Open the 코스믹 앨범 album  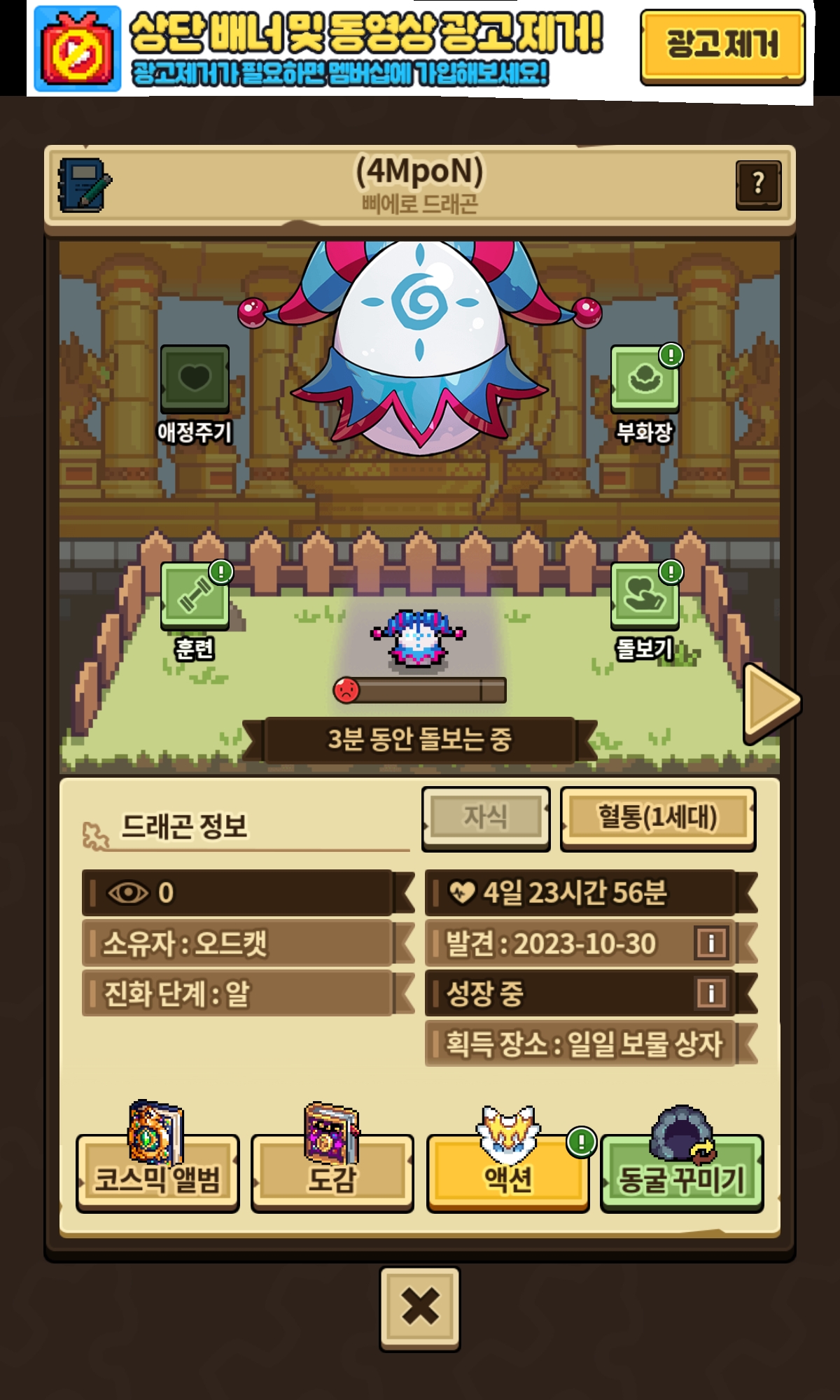tap(157, 1173)
